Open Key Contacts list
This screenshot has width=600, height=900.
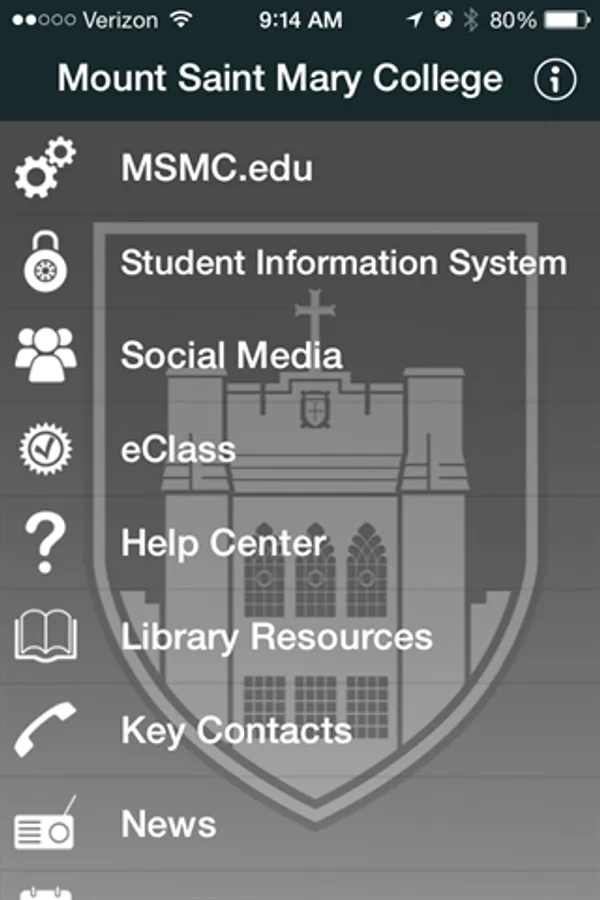236,731
